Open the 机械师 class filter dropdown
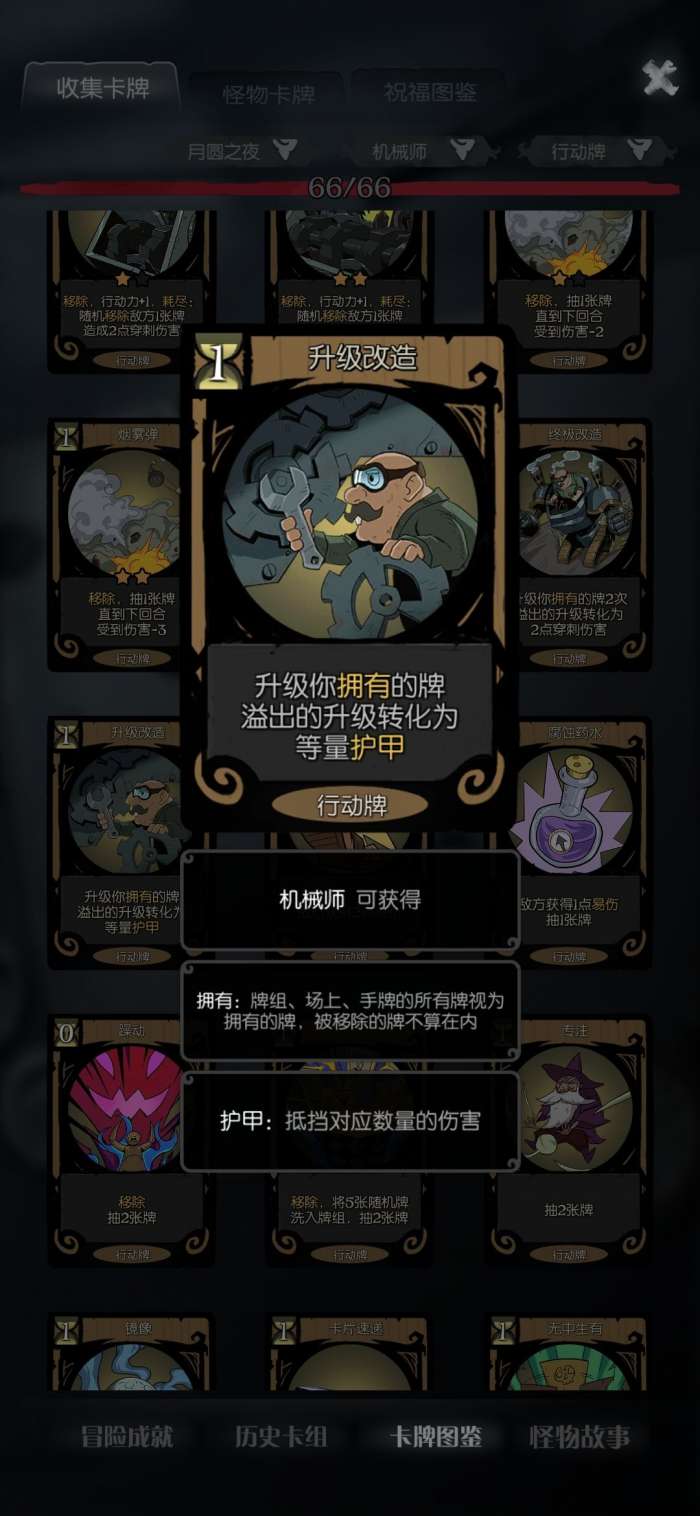 point(420,151)
